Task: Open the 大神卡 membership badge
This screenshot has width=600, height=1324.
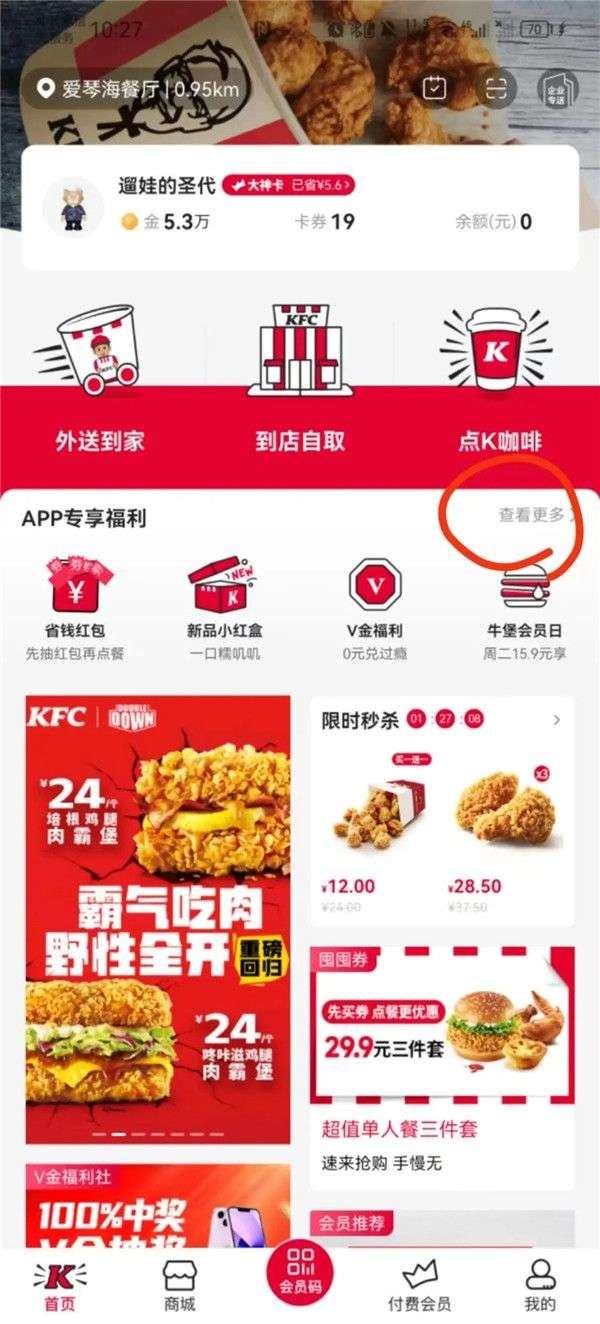Action: (288, 185)
